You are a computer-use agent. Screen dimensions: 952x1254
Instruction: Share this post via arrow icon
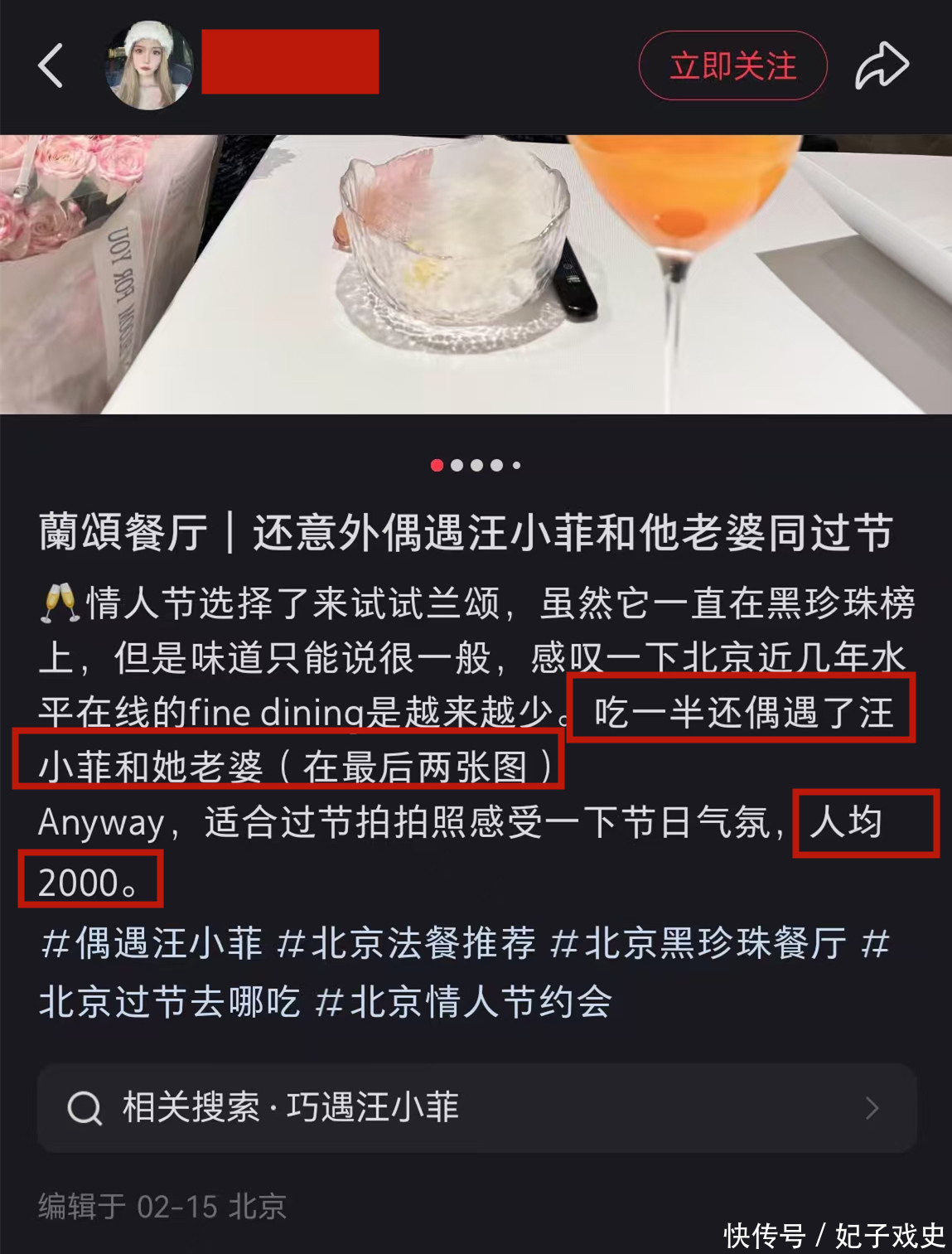882,65
